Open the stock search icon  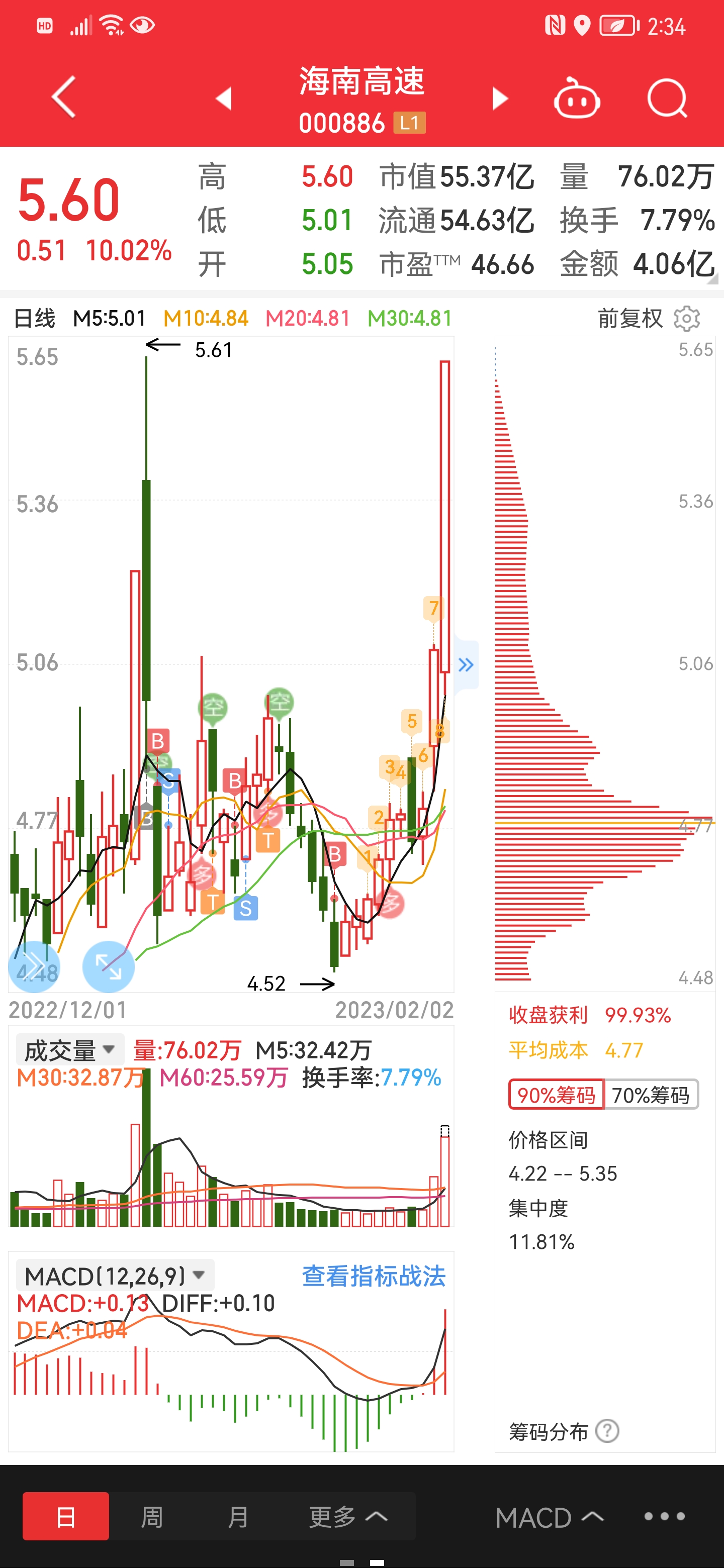(x=666, y=98)
